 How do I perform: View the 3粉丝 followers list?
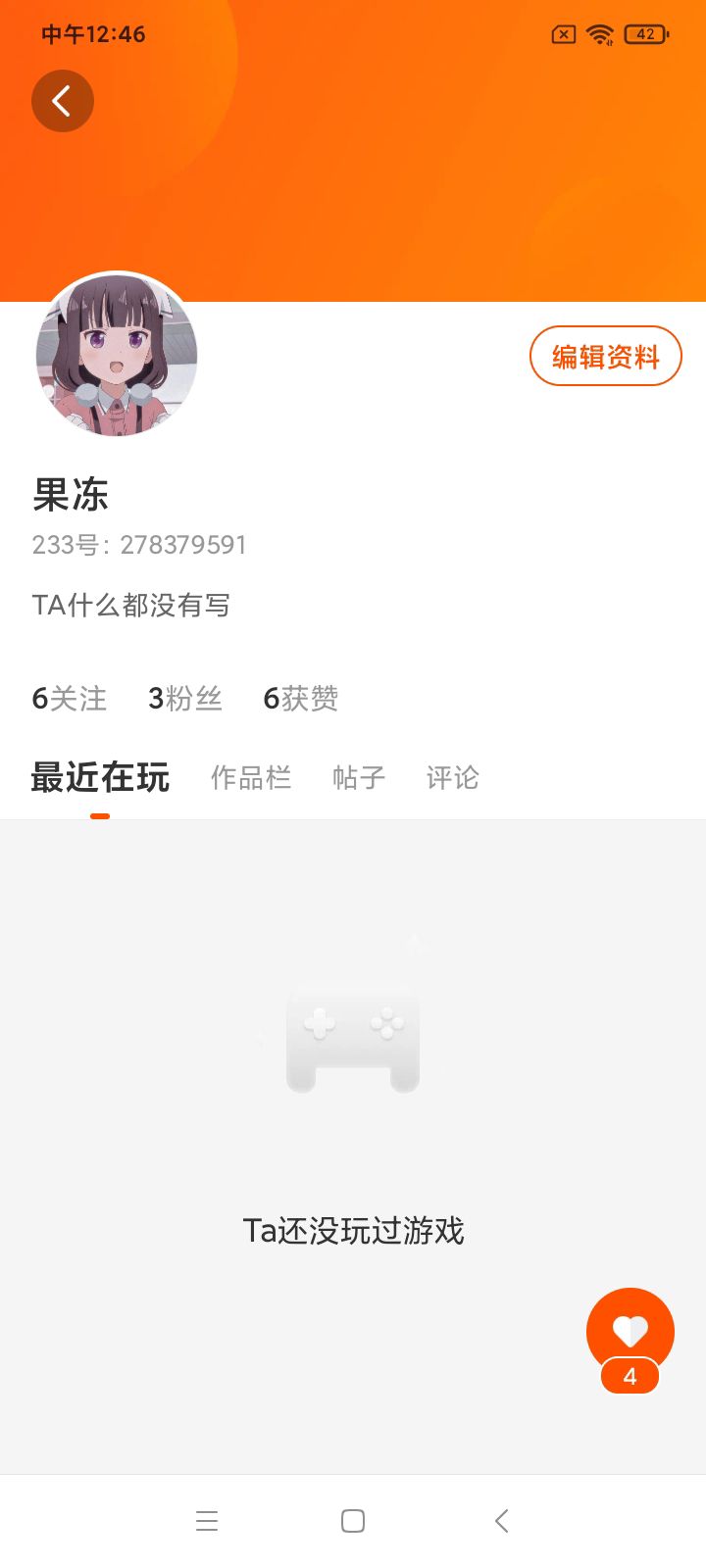(185, 699)
